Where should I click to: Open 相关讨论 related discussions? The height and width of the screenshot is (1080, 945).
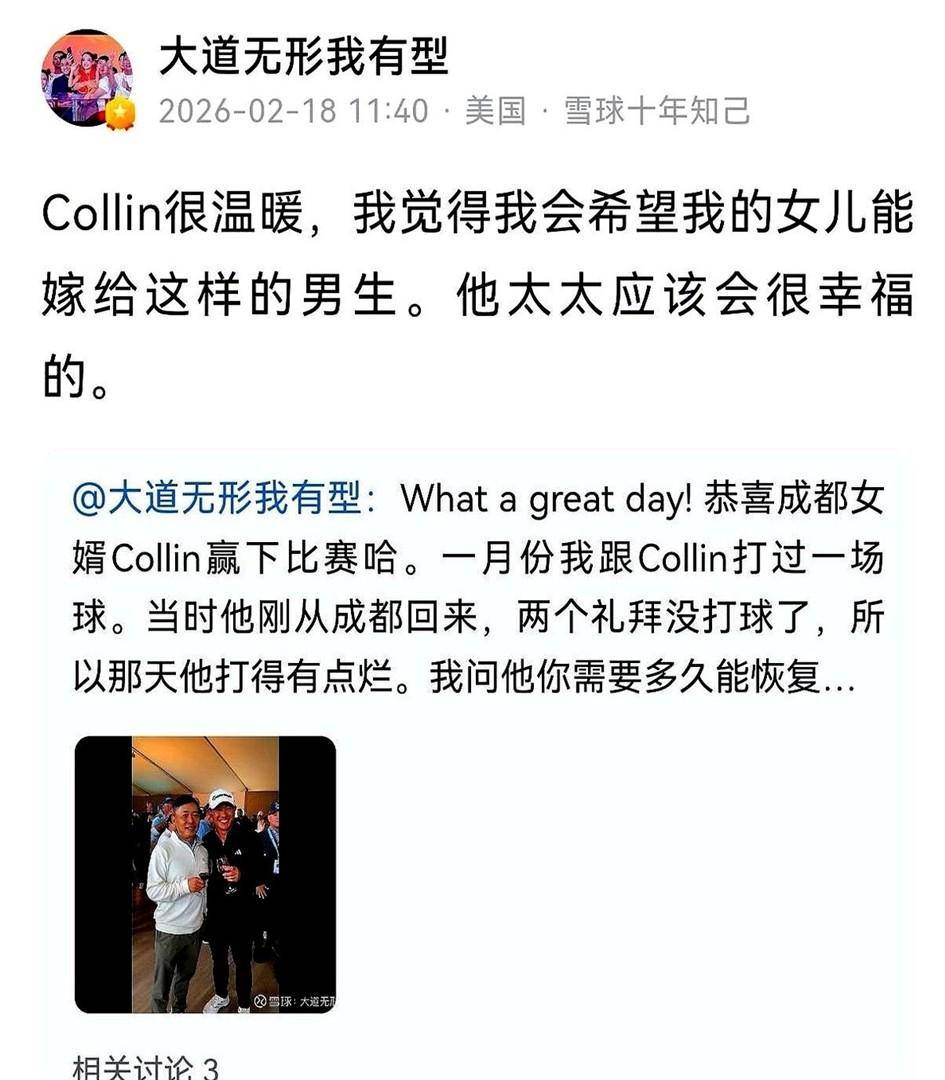[145, 1066]
